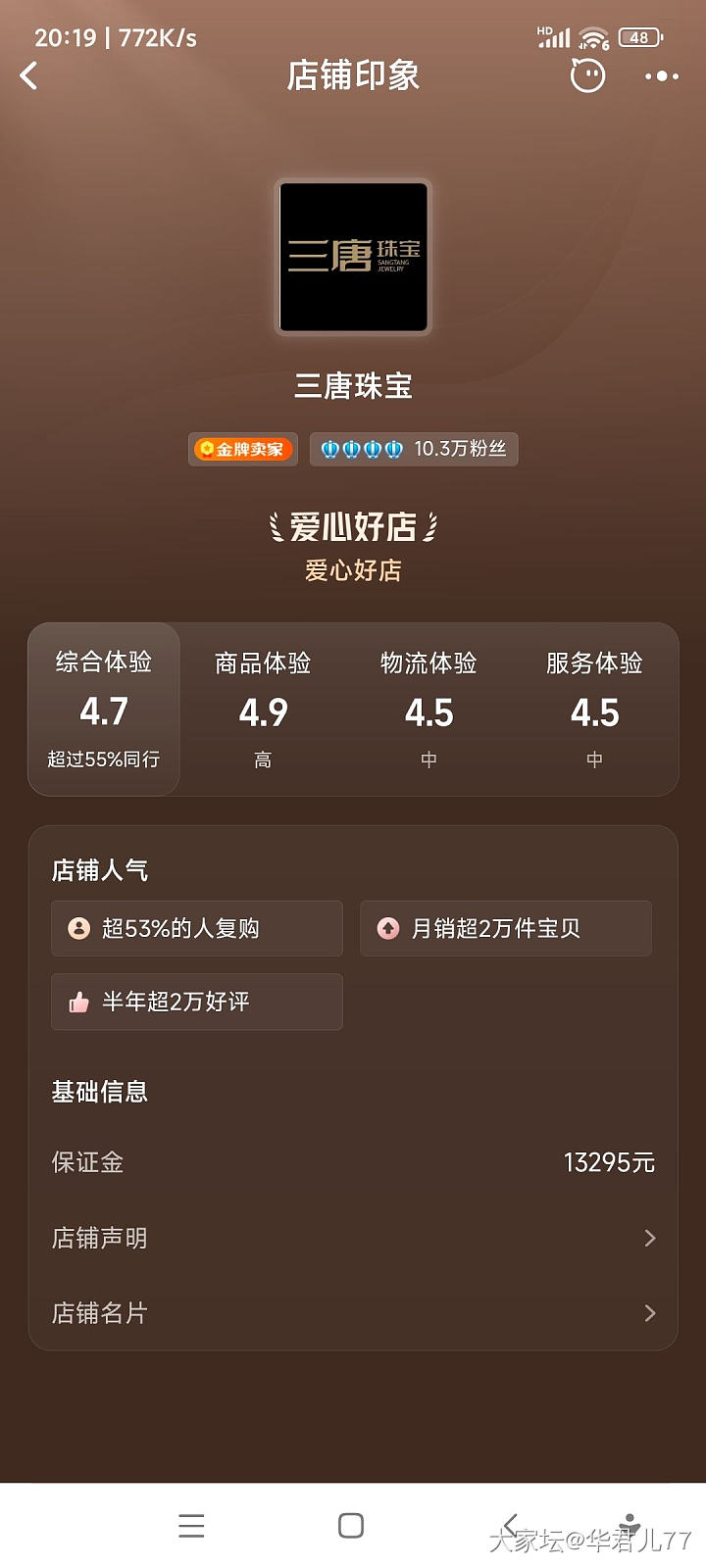Open system recent apps menu
This screenshot has width=706, height=1568.
pos(191,1525)
